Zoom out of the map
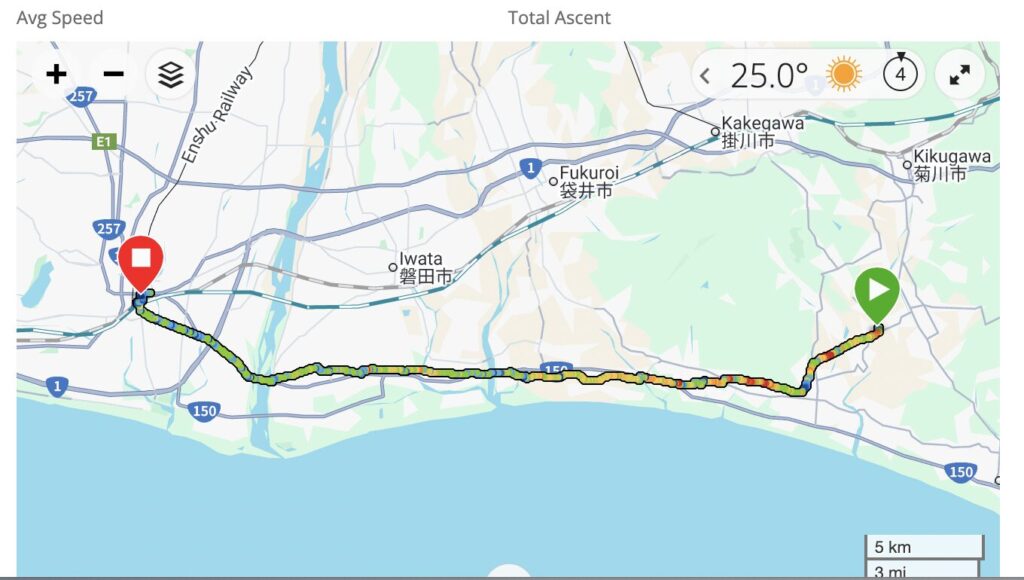Viewport: 1024px width, 580px height. (114, 74)
